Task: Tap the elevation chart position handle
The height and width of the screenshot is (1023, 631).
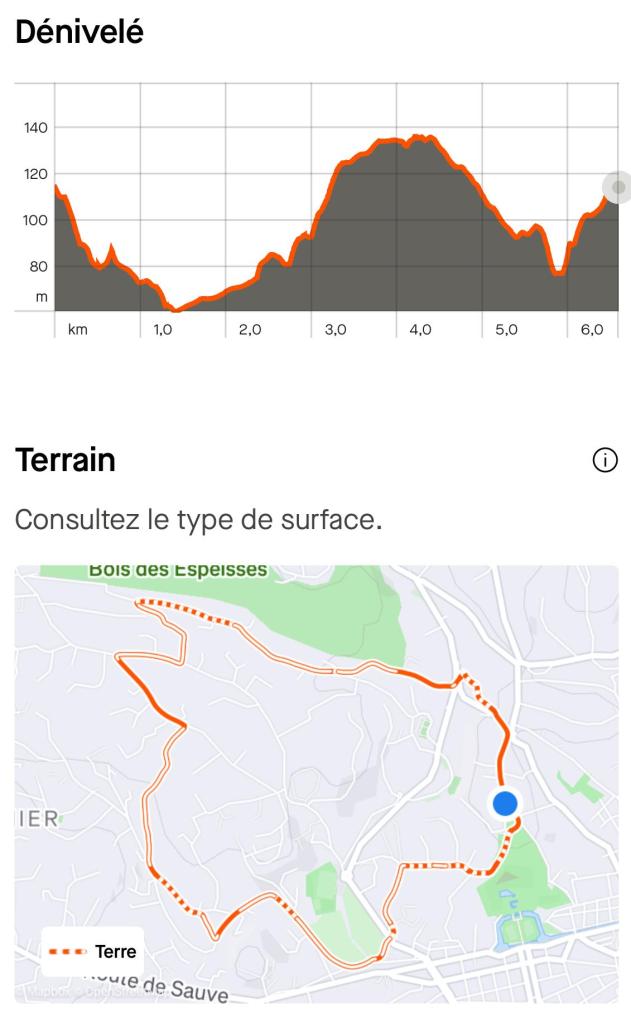Action: 618,187
